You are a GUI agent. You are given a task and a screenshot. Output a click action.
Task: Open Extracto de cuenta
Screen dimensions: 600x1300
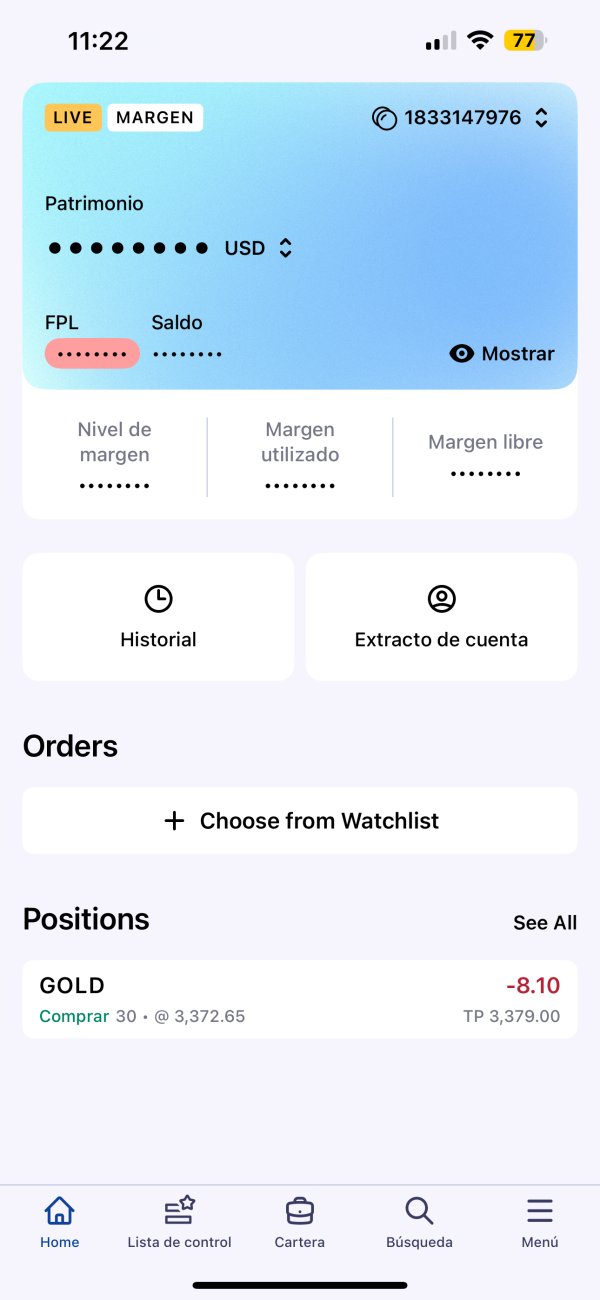441,617
